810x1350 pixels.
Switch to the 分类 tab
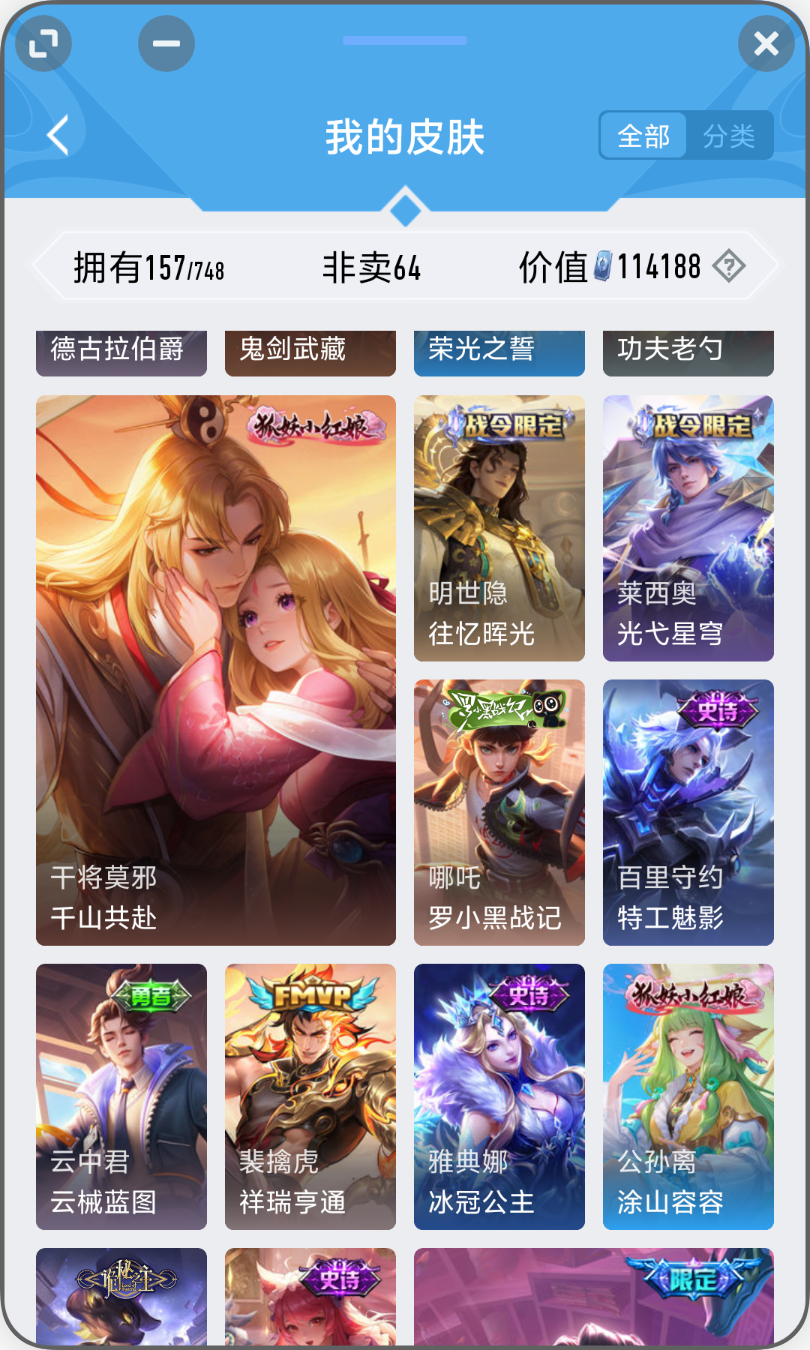pyautogui.click(x=731, y=136)
